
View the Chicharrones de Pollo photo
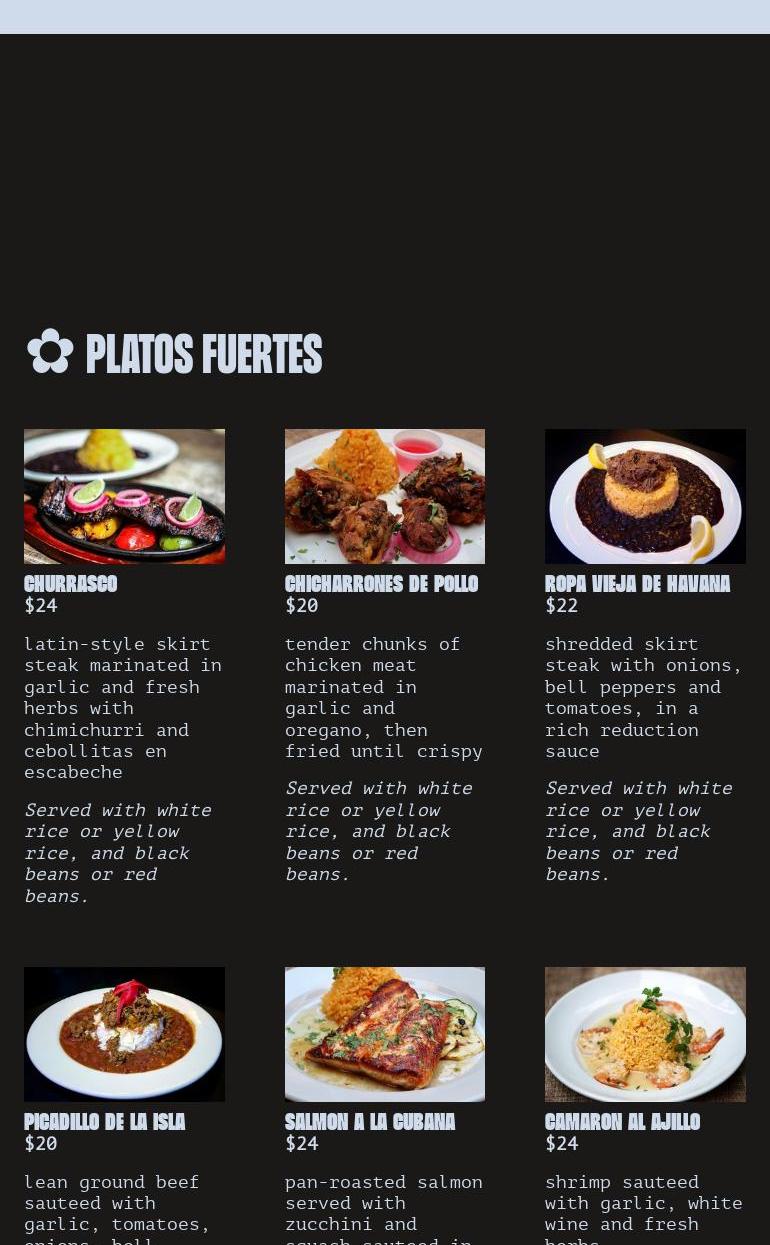(x=385, y=496)
